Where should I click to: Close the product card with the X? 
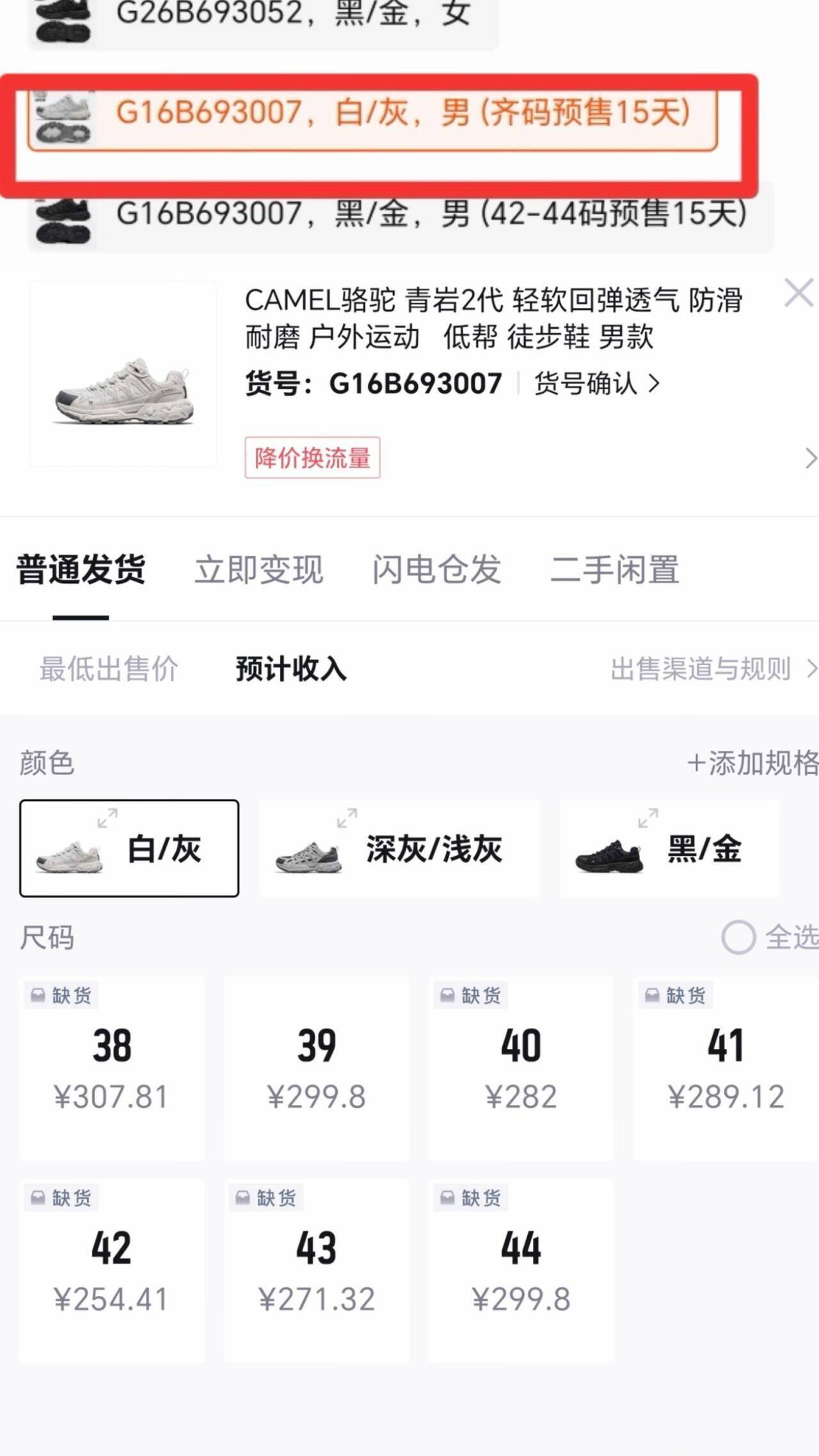point(799,294)
